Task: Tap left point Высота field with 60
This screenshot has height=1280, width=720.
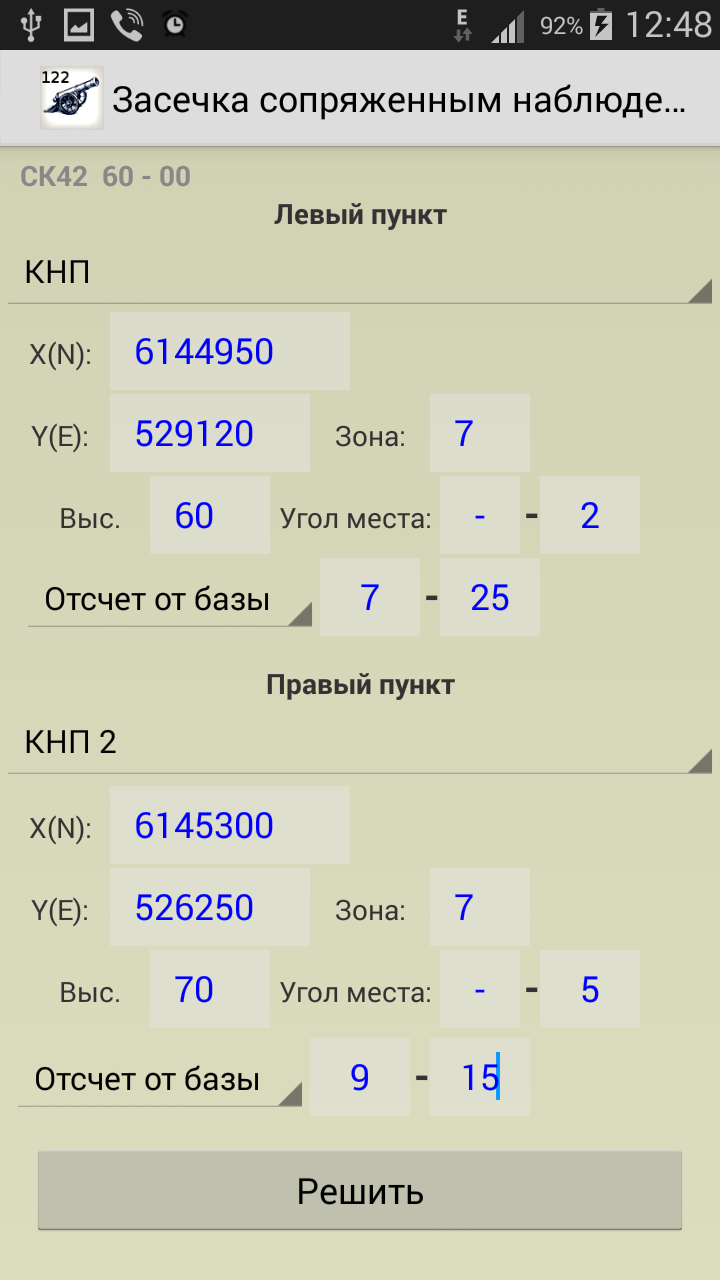Action: tap(210, 515)
